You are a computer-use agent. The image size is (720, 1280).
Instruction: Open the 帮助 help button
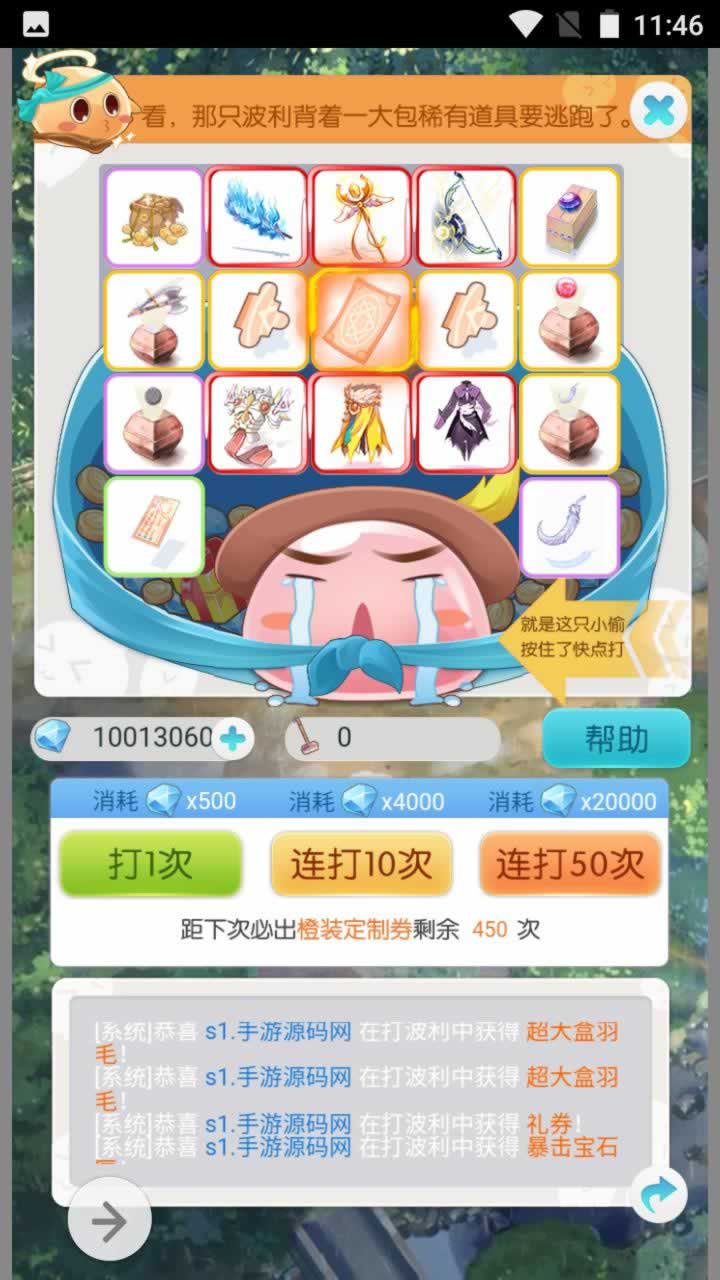616,739
